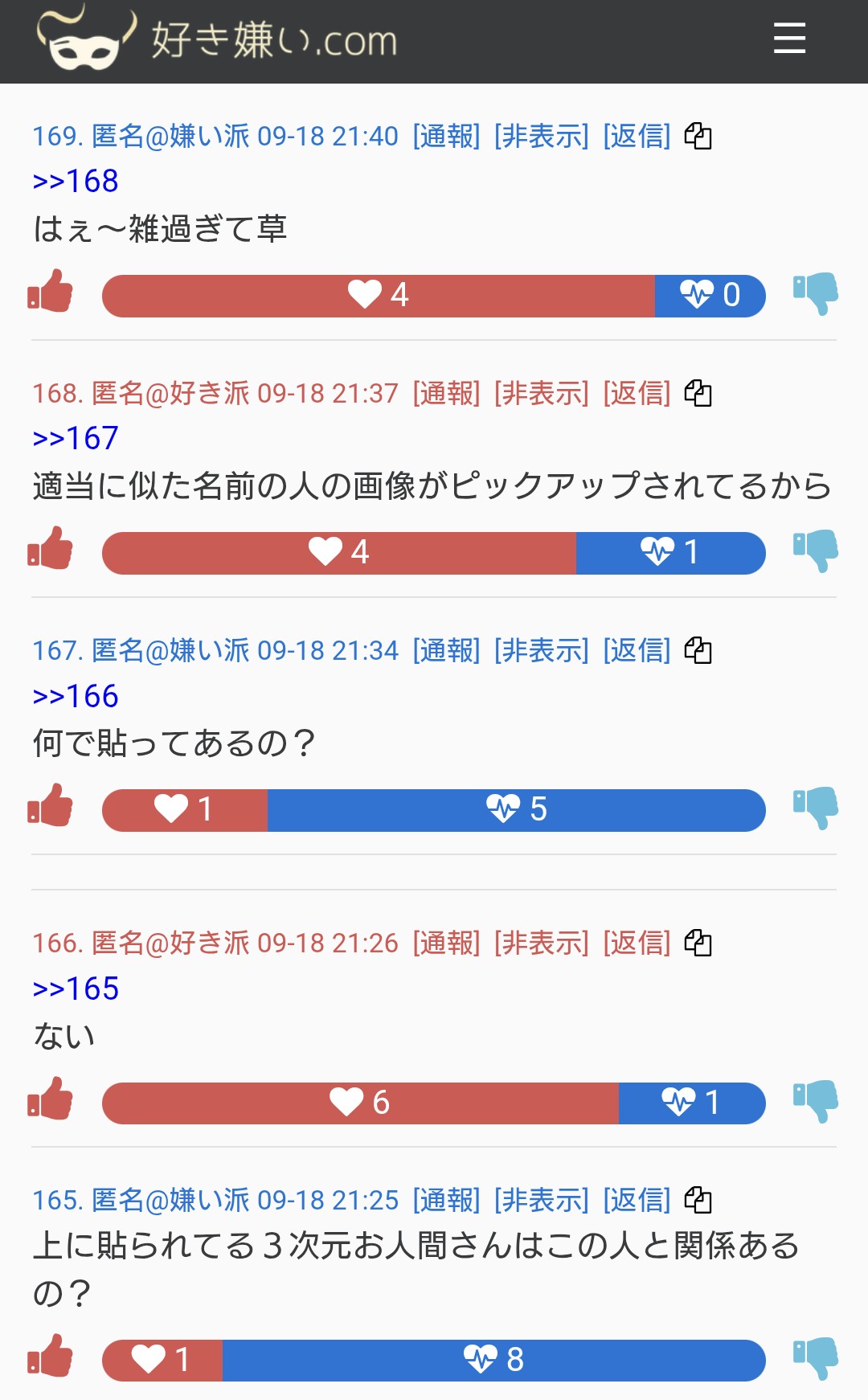Hide comment 167 with 非表示

541,651
